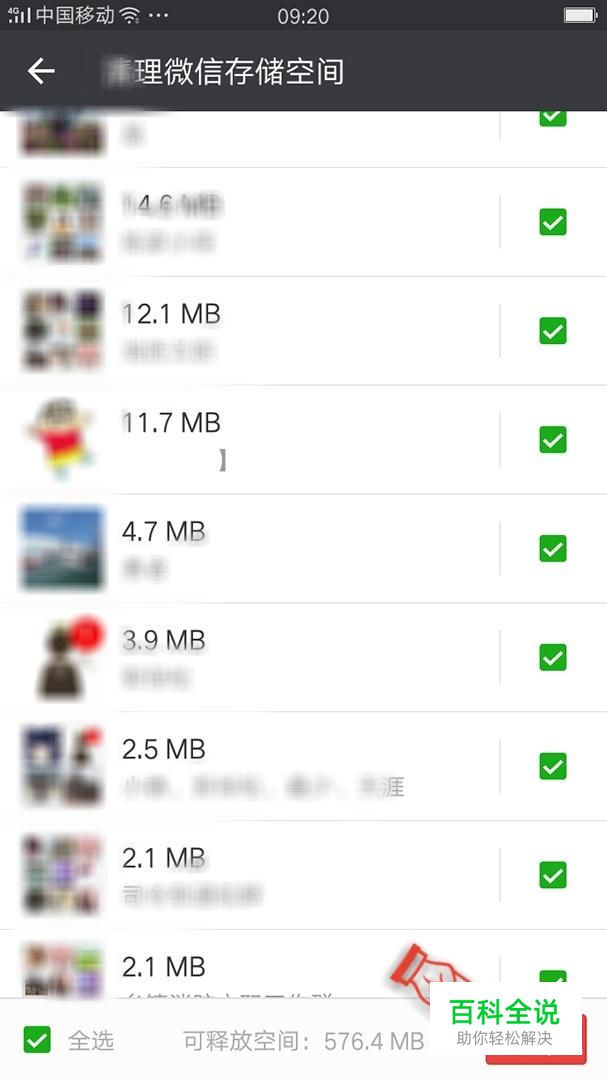
Task: Uncheck the 2.5 MB chat entry
Action: (x=553, y=766)
